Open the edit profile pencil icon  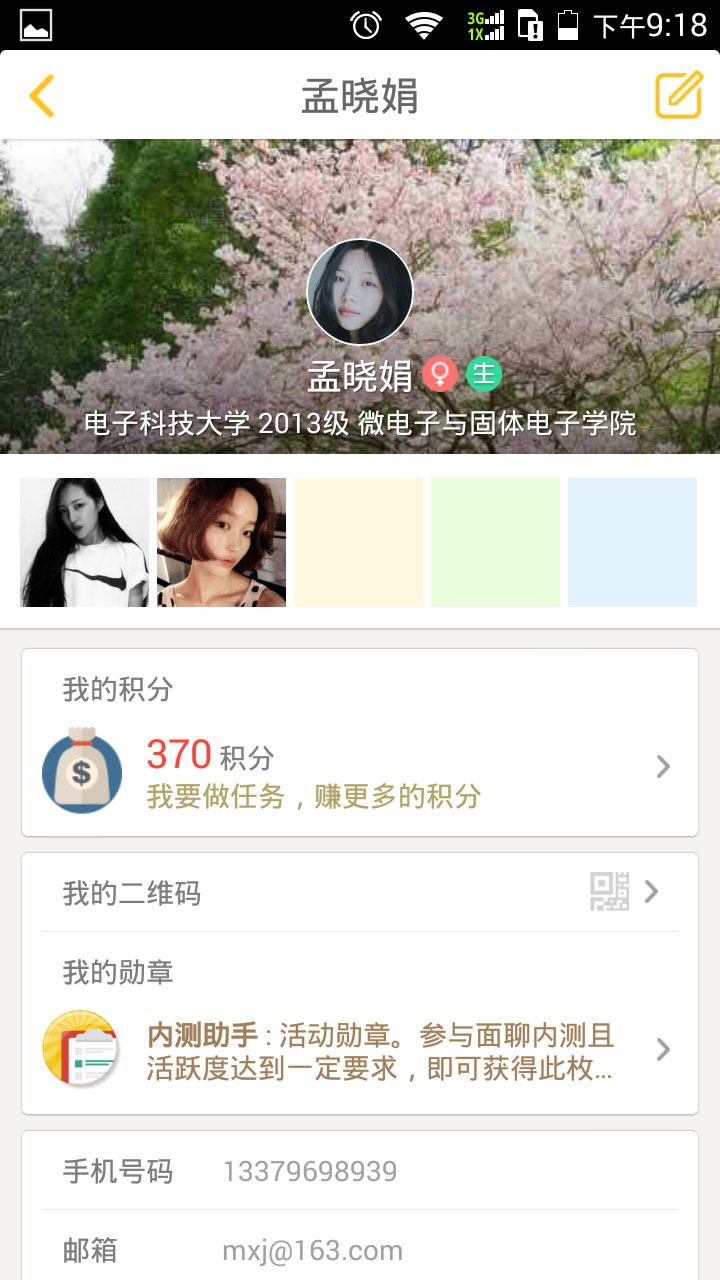pos(679,96)
